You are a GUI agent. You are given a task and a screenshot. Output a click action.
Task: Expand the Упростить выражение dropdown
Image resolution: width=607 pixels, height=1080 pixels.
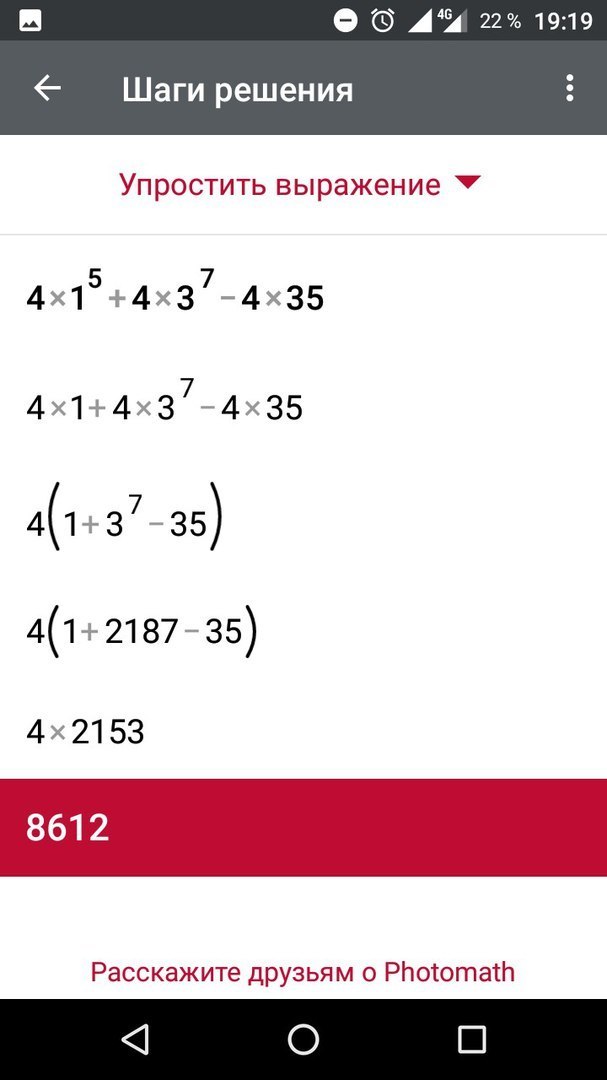point(300,185)
